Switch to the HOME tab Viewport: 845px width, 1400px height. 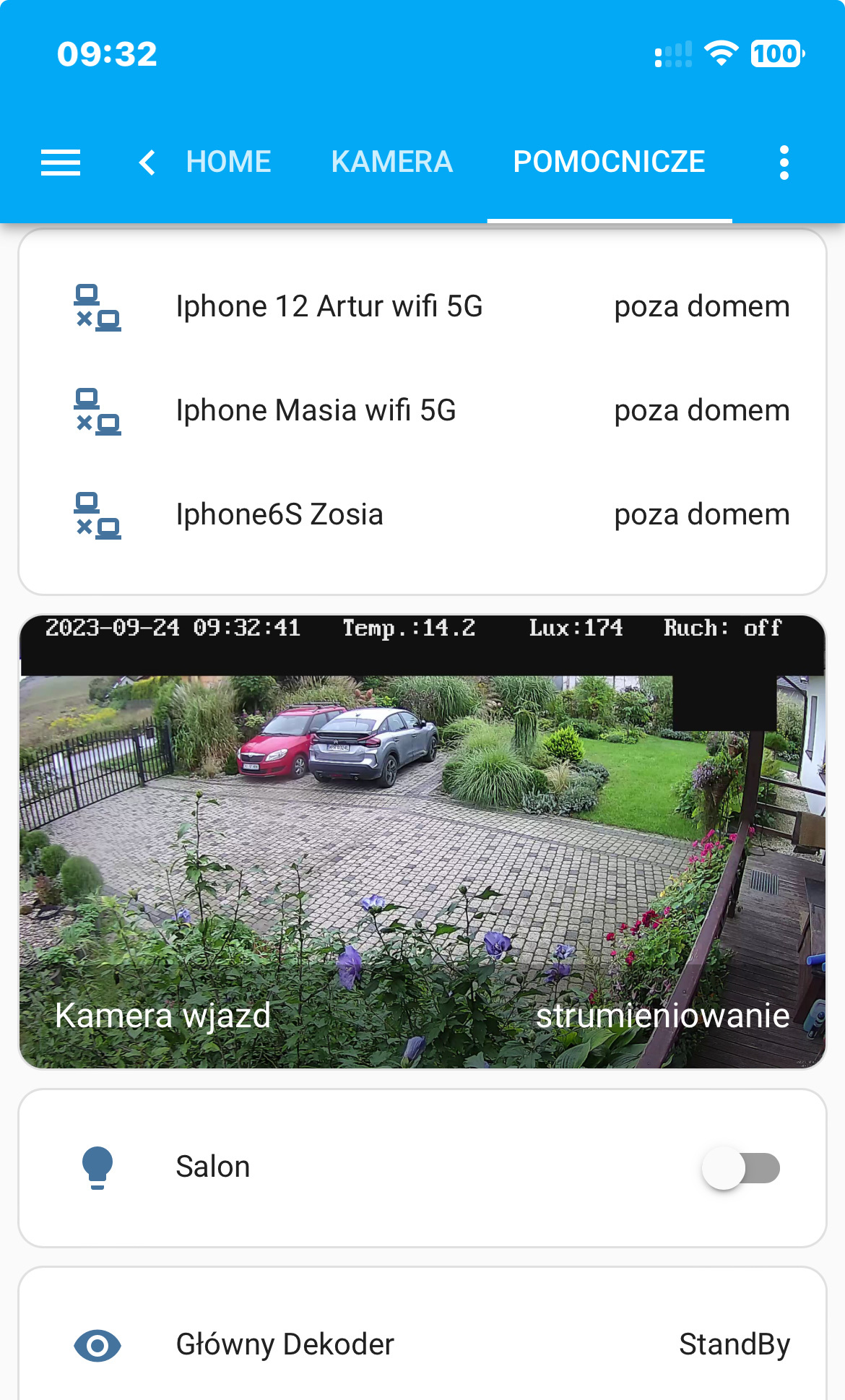tap(228, 163)
